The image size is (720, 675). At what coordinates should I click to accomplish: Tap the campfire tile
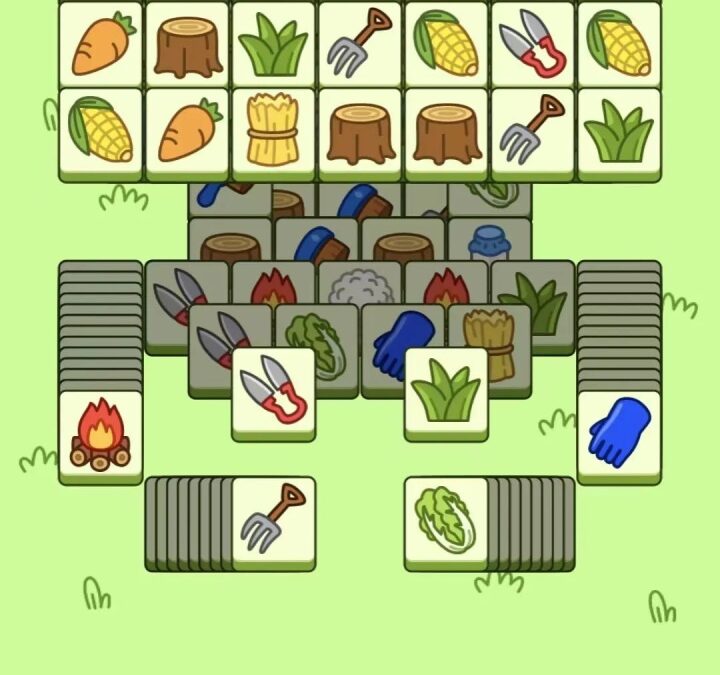pyautogui.click(x=100, y=436)
